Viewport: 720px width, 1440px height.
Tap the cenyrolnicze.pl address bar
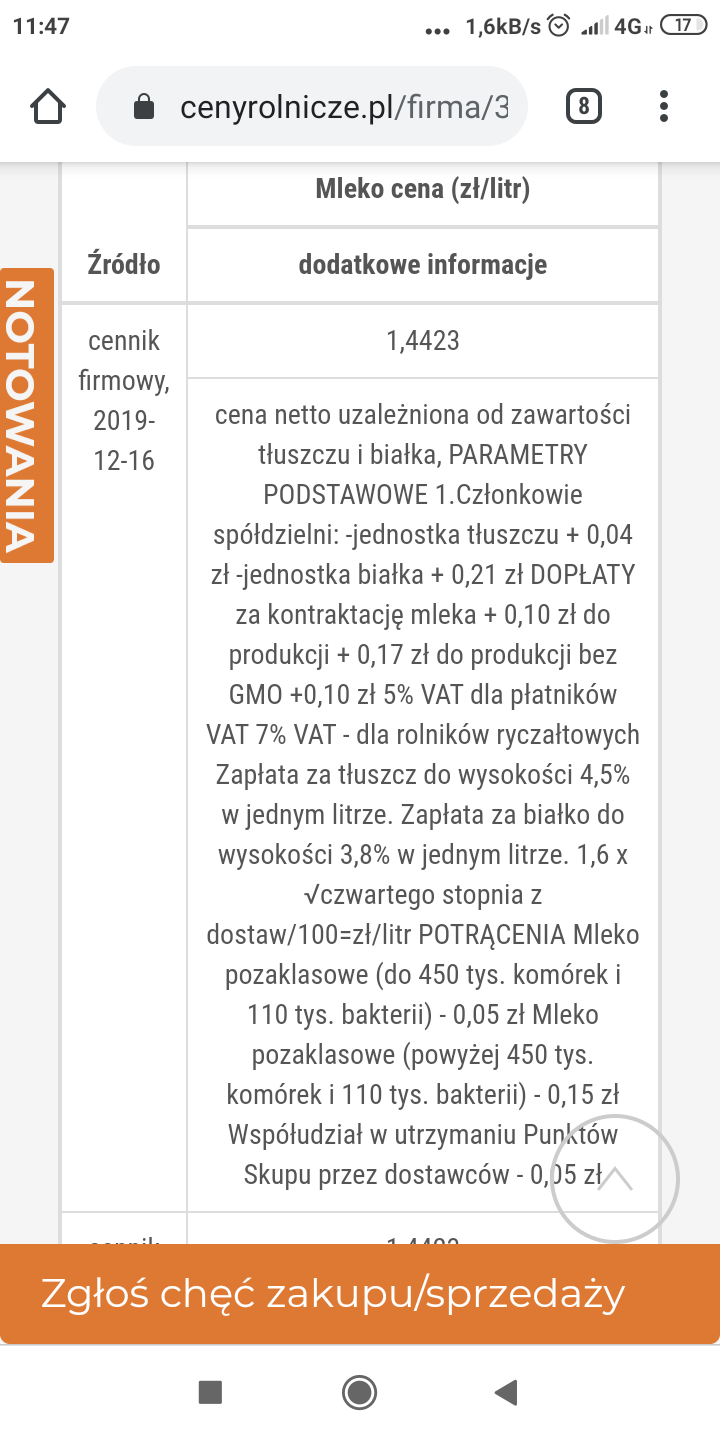coord(330,107)
